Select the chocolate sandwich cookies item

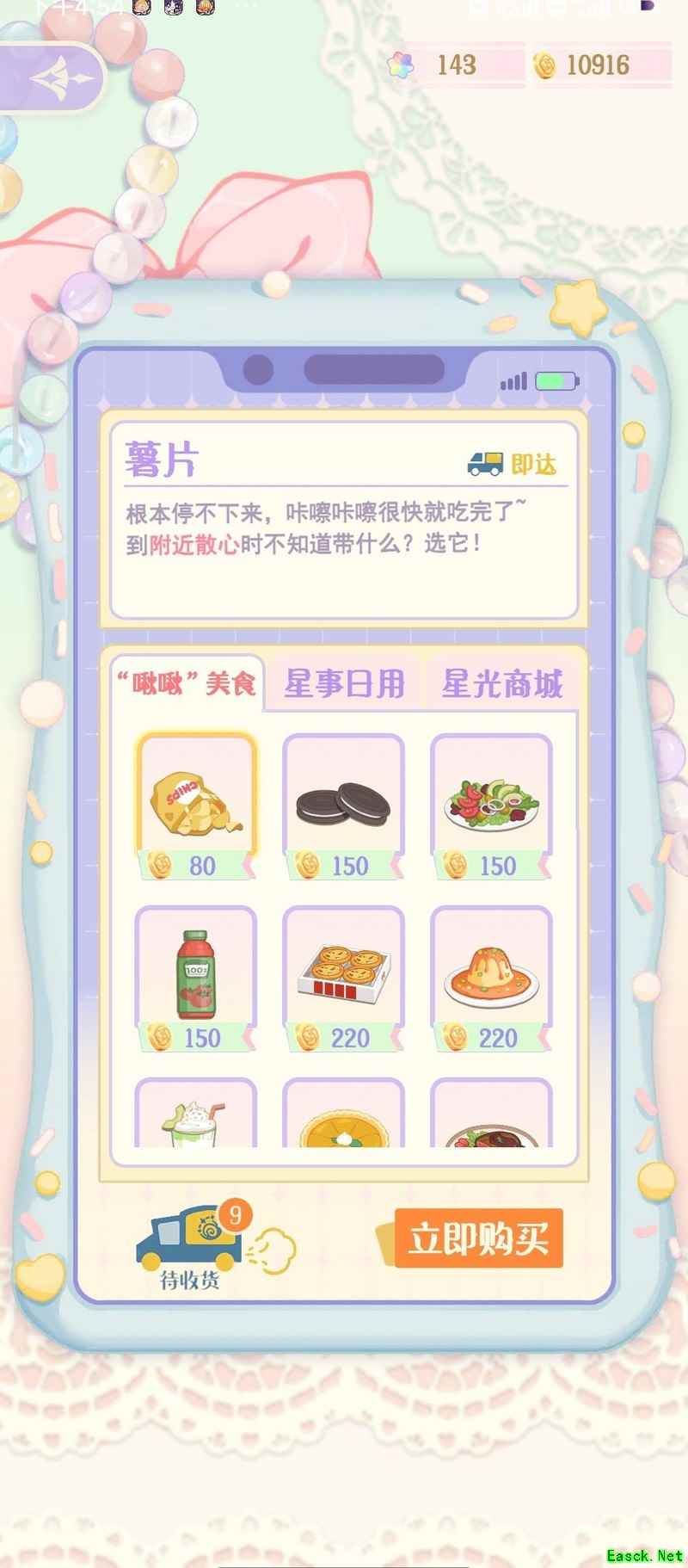pos(343,806)
